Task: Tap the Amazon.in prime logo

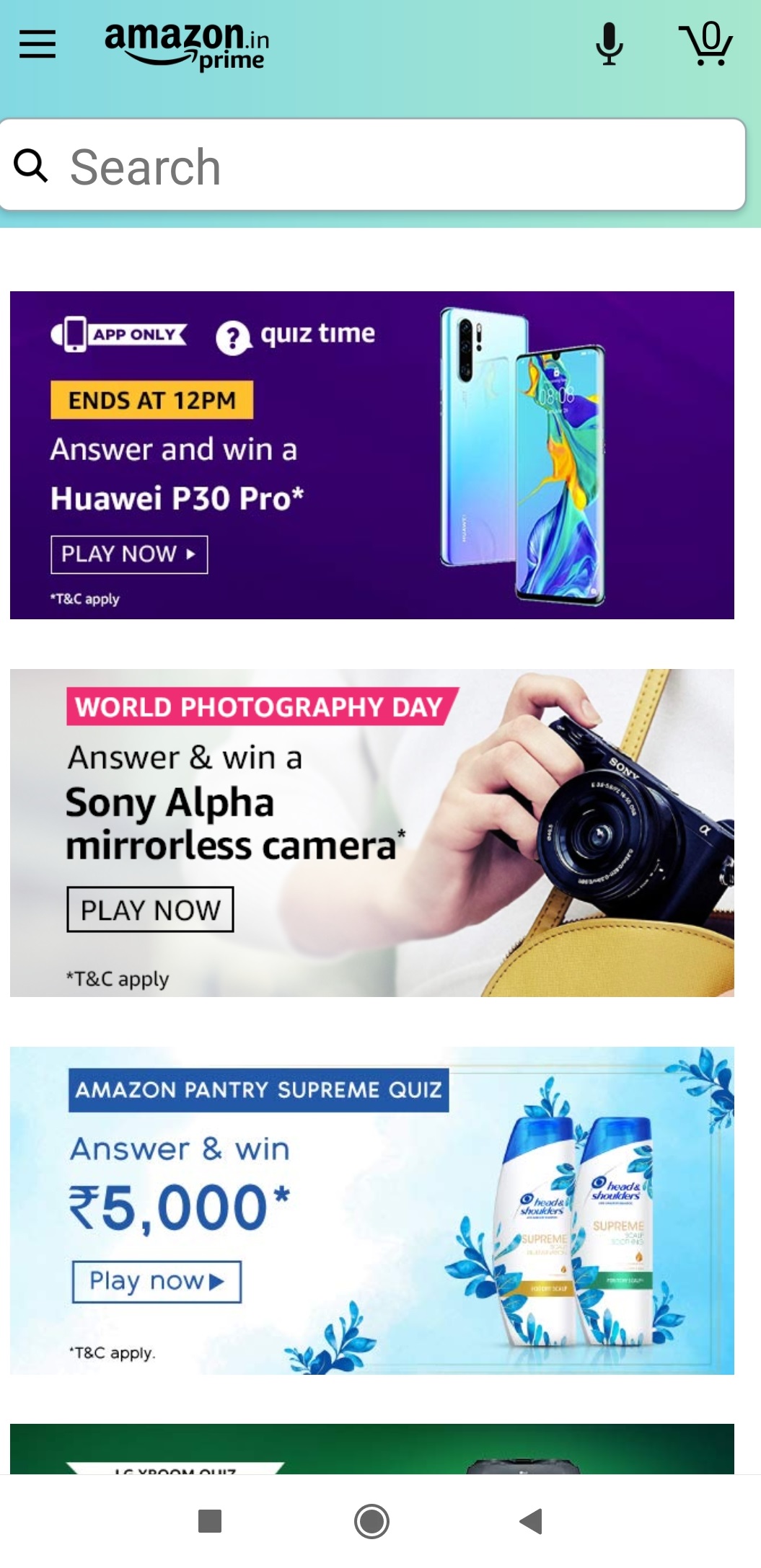Action: click(187, 46)
